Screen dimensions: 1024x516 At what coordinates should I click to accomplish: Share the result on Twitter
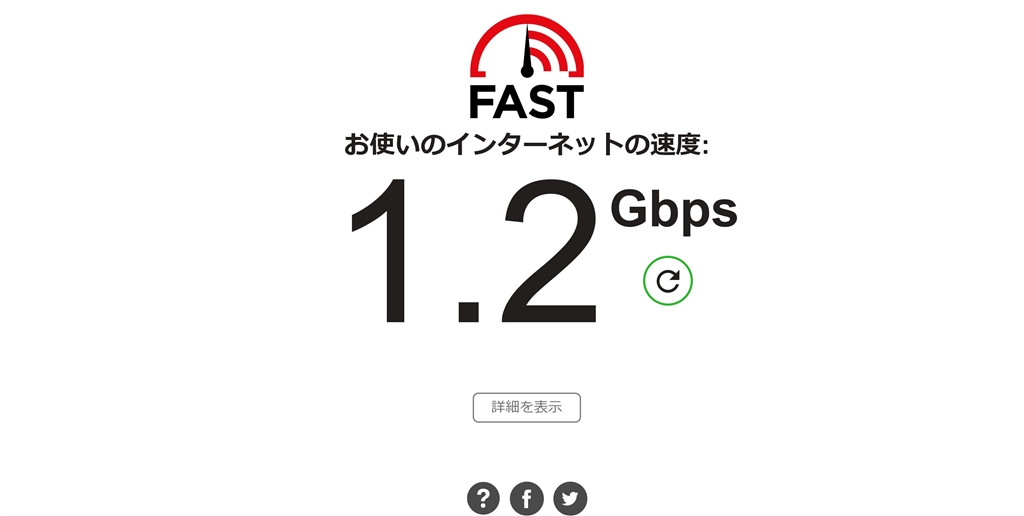coord(571,497)
